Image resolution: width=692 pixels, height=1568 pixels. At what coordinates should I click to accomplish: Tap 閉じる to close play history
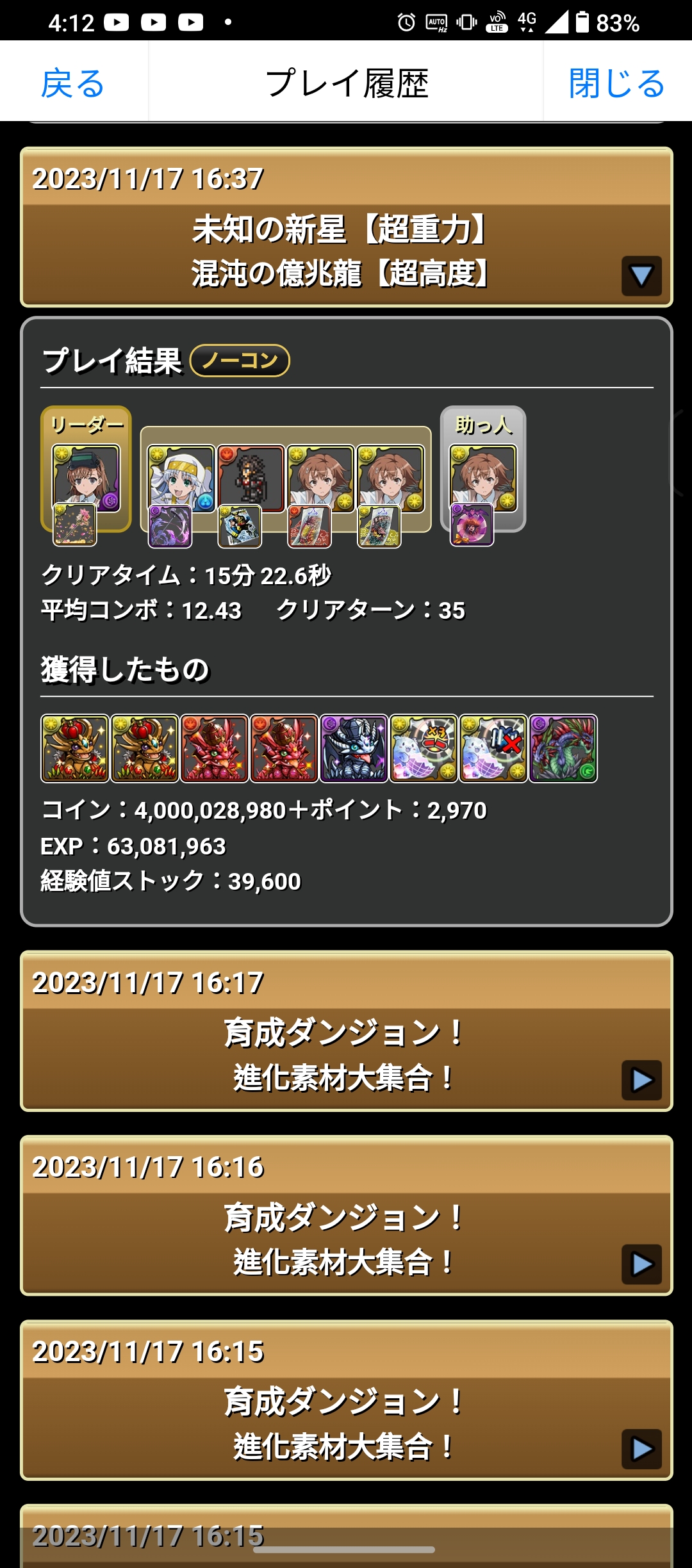(x=616, y=83)
